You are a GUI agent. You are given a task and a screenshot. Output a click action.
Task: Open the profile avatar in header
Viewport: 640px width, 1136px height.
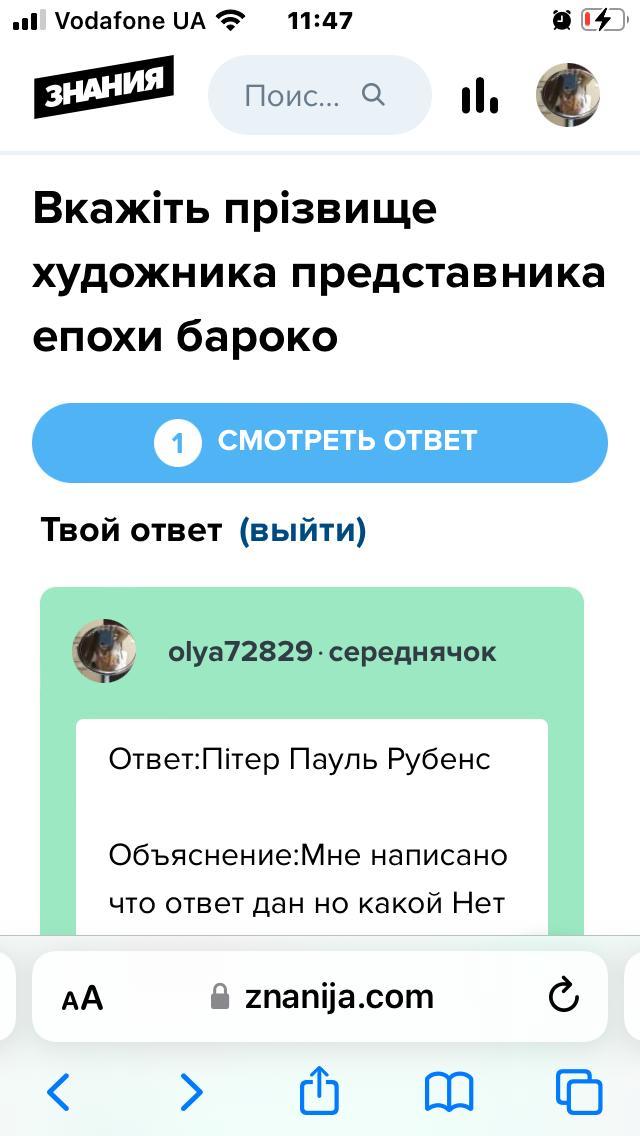click(567, 96)
